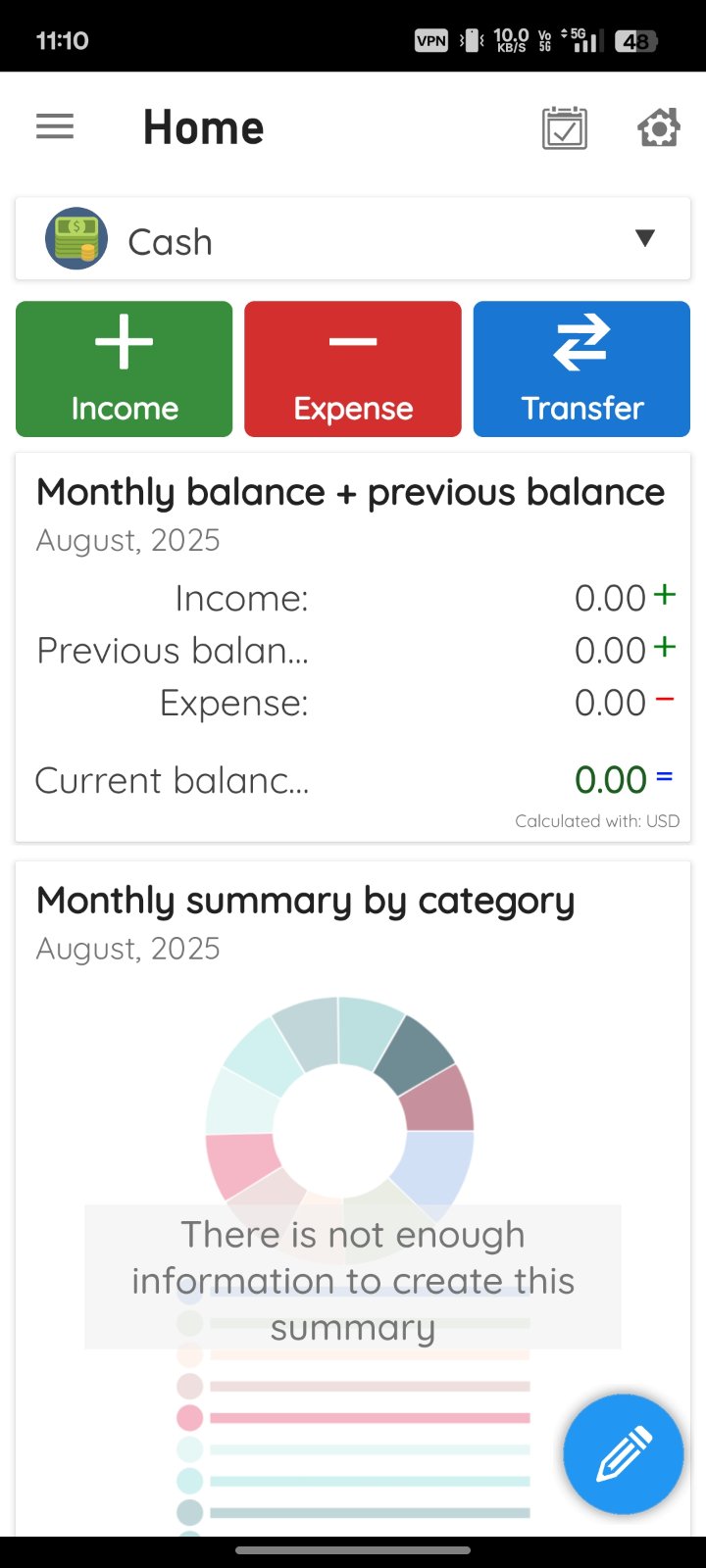Screen dimensions: 706x1568
Task: Tap the blue pencil edit button
Action: click(624, 1454)
